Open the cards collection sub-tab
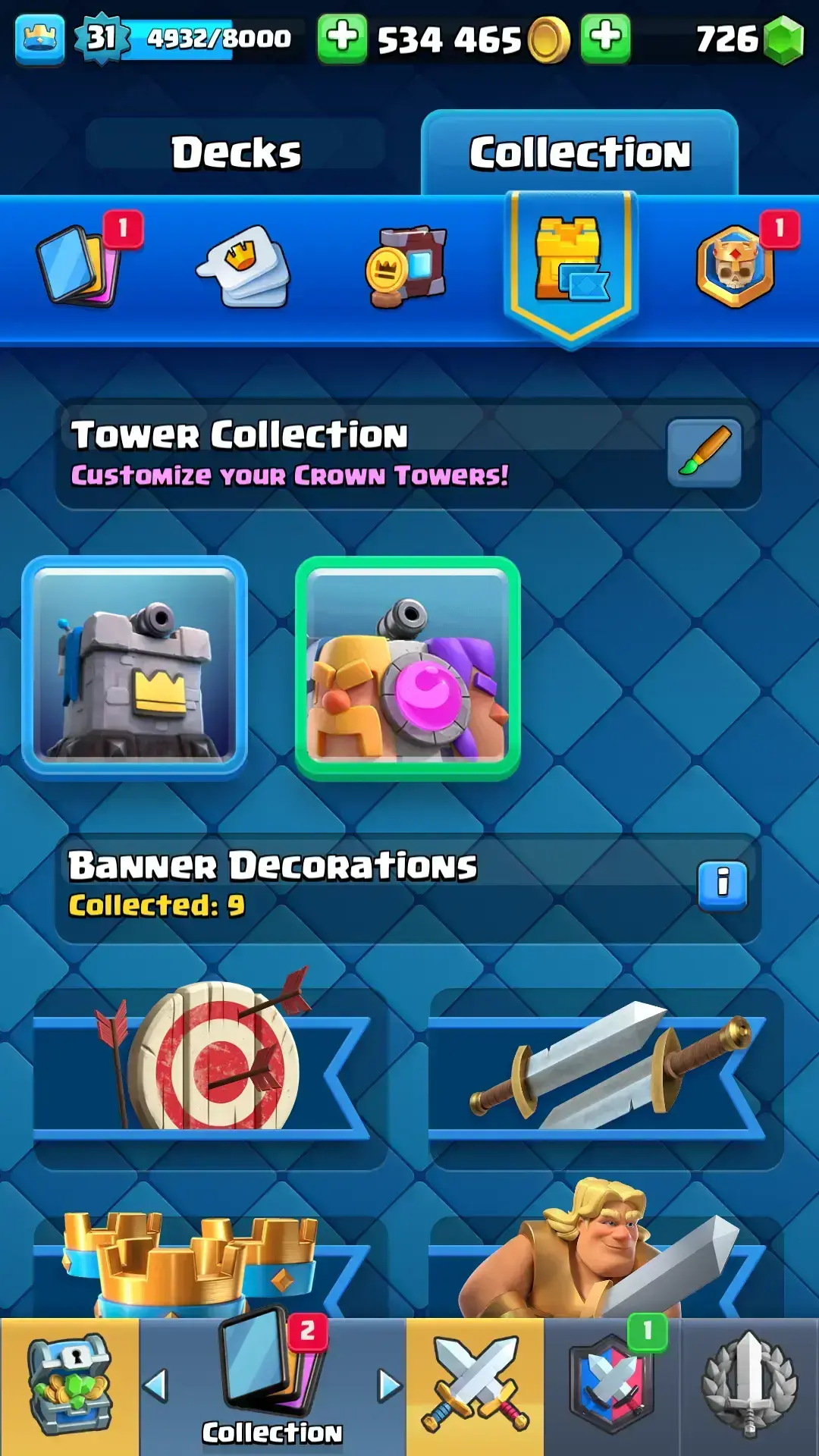The image size is (819, 1456). [80, 265]
